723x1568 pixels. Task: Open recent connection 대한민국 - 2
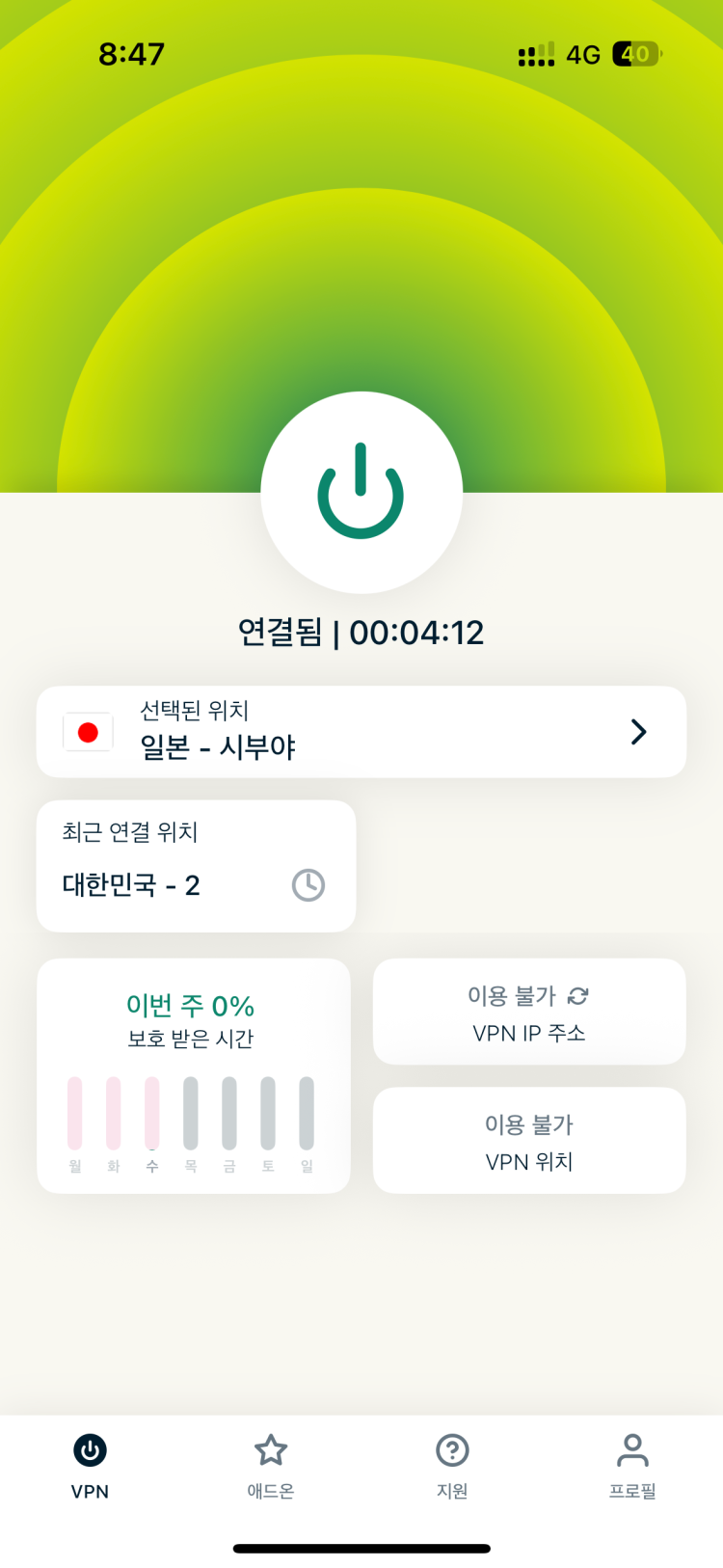[196, 866]
